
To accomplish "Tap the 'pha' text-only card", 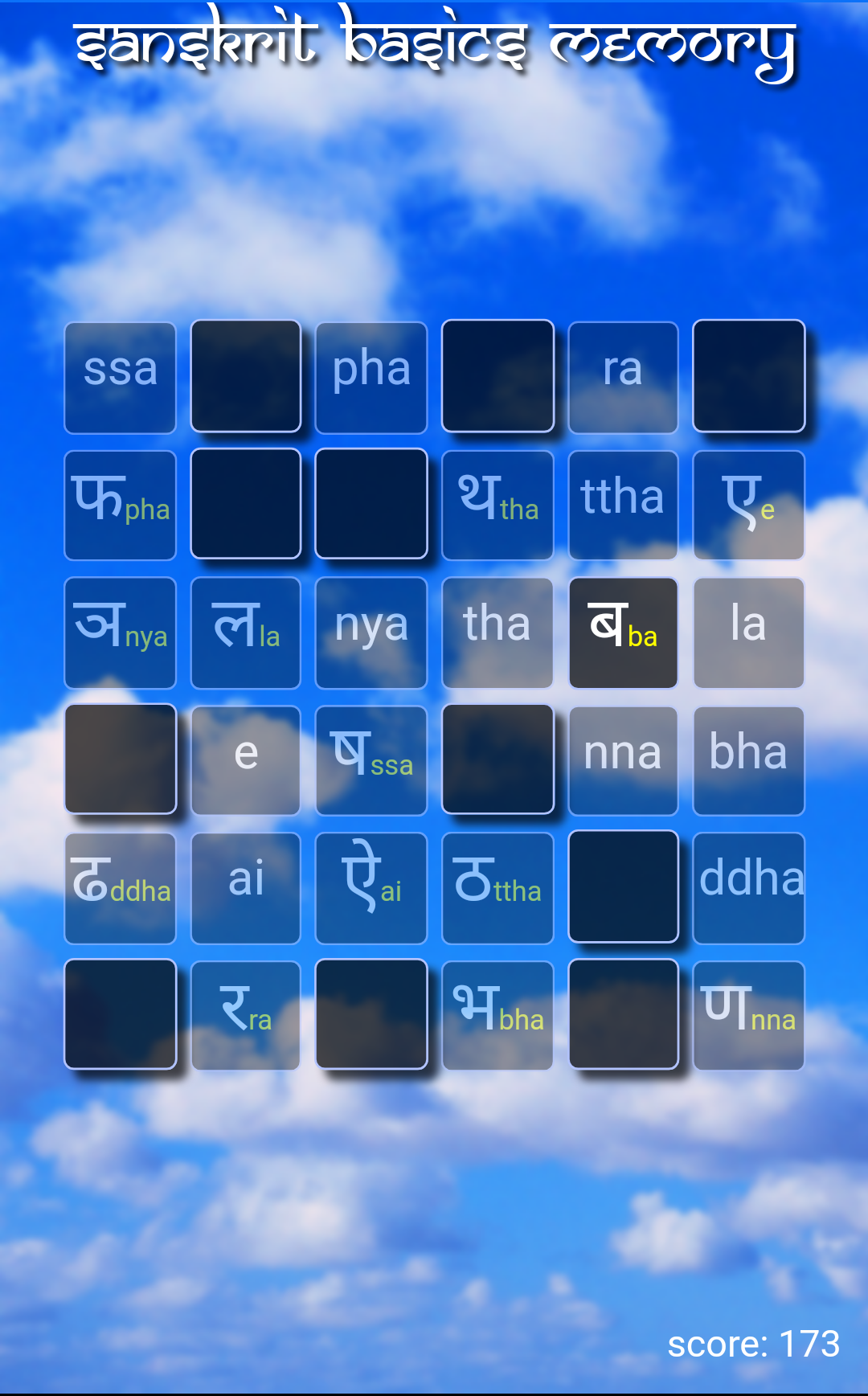I will click(371, 378).
